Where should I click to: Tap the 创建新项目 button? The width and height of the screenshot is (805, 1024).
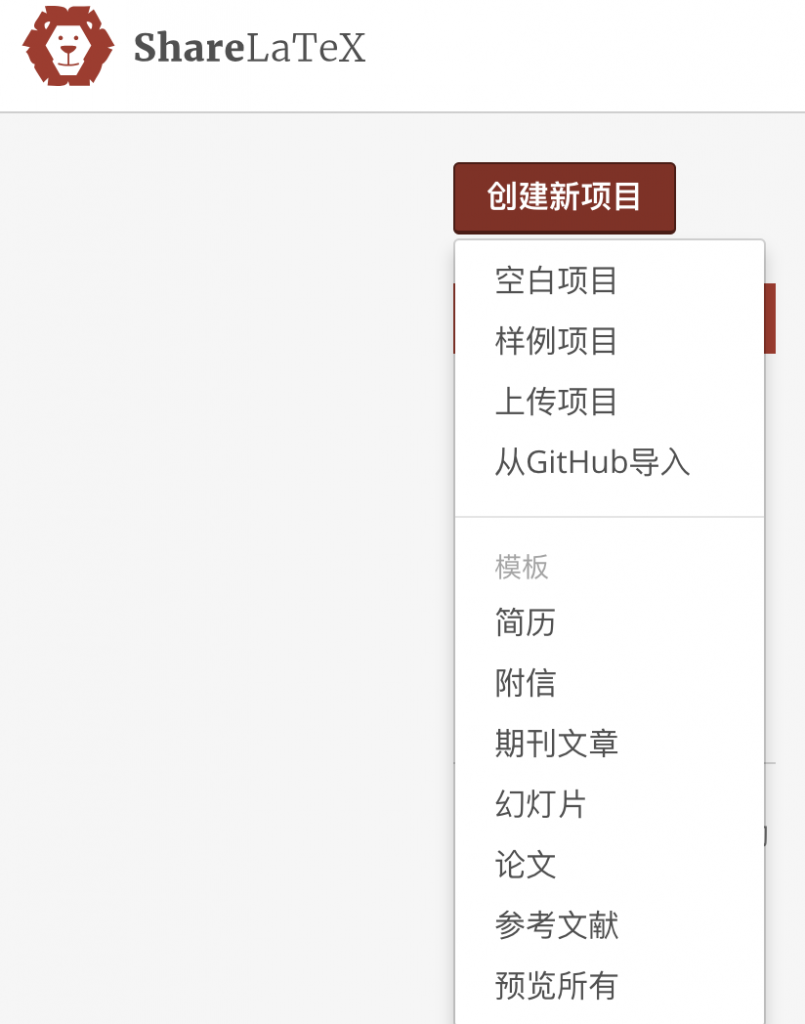pyautogui.click(x=564, y=198)
